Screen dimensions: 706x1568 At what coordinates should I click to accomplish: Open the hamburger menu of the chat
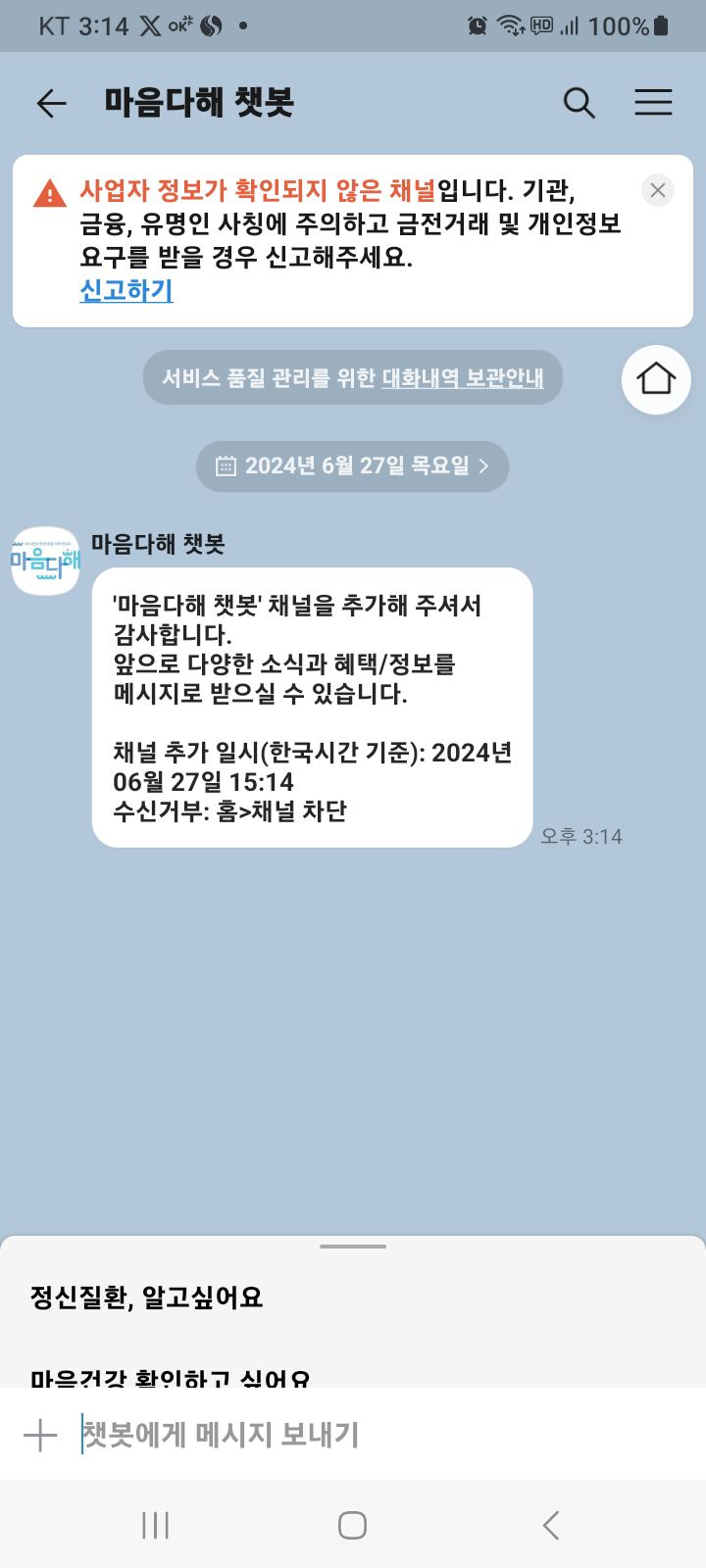[653, 103]
